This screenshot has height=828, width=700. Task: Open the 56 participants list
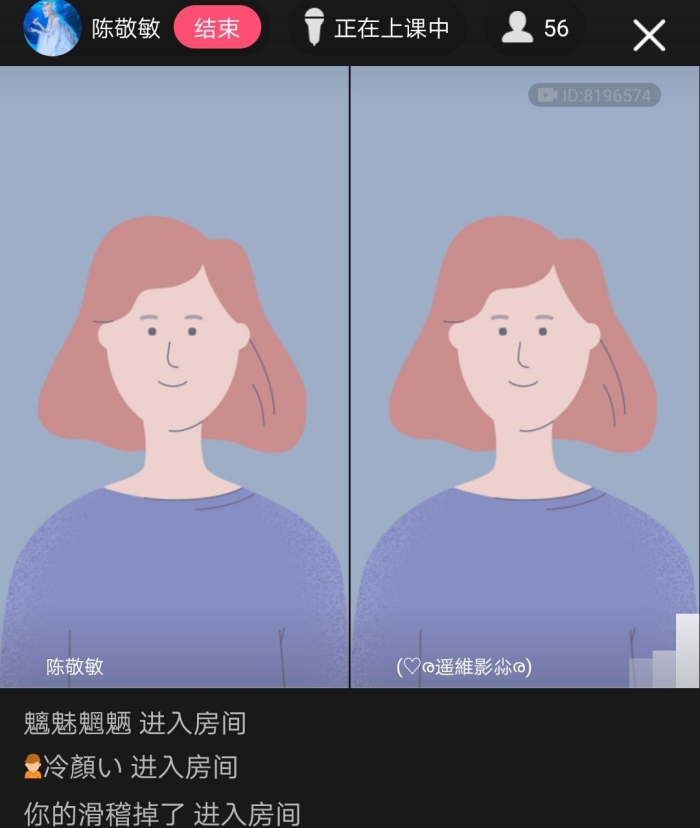537,28
